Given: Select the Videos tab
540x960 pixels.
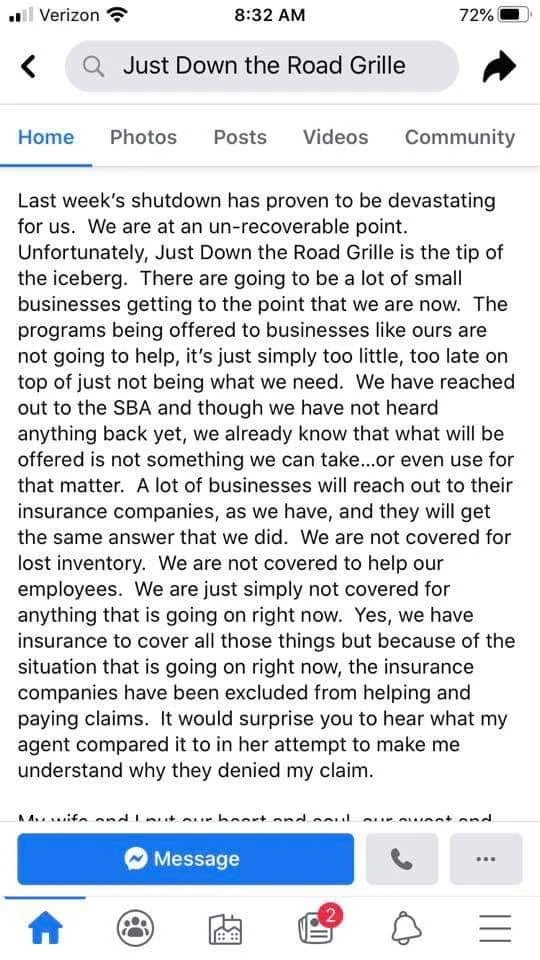Looking at the screenshot, I should (x=336, y=137).
